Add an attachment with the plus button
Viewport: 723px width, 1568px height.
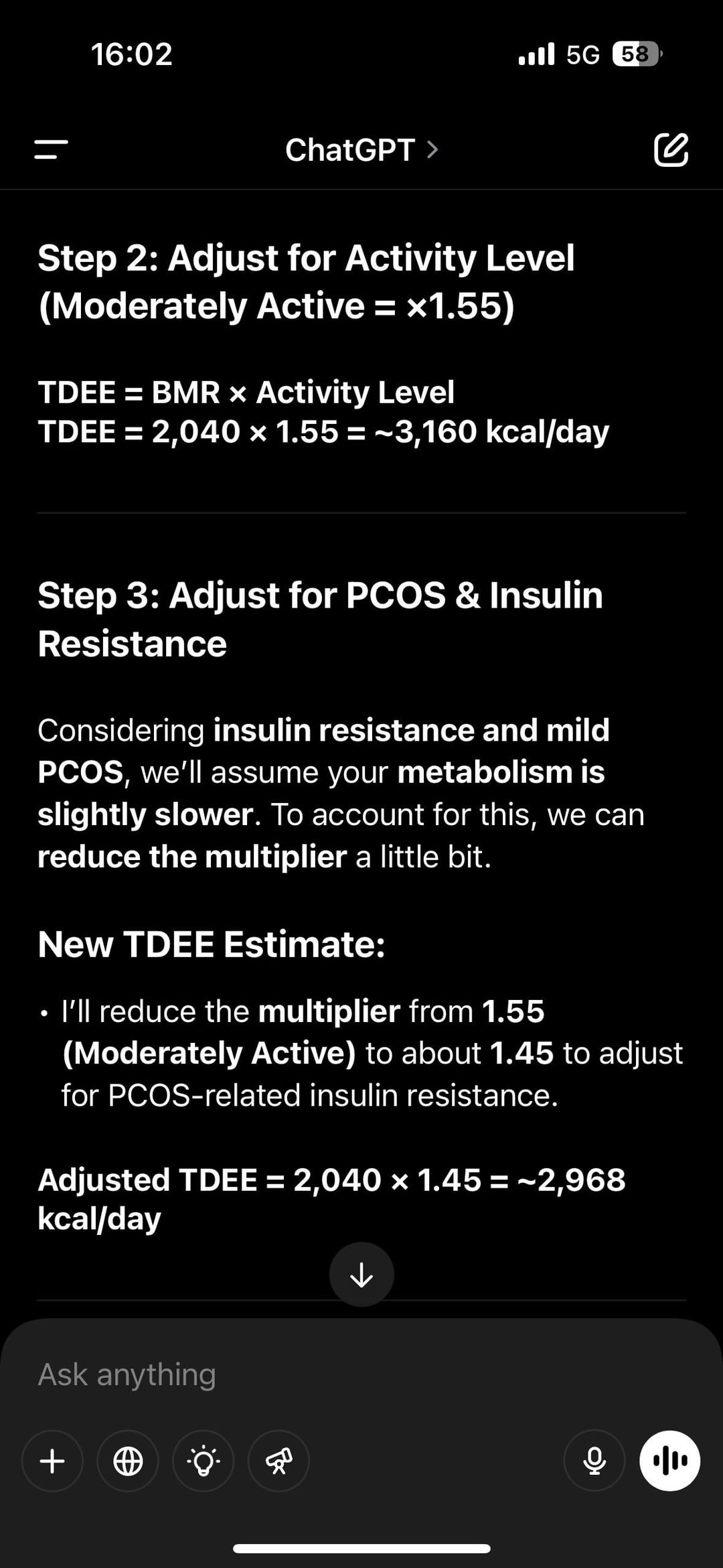coord(52,1461)
